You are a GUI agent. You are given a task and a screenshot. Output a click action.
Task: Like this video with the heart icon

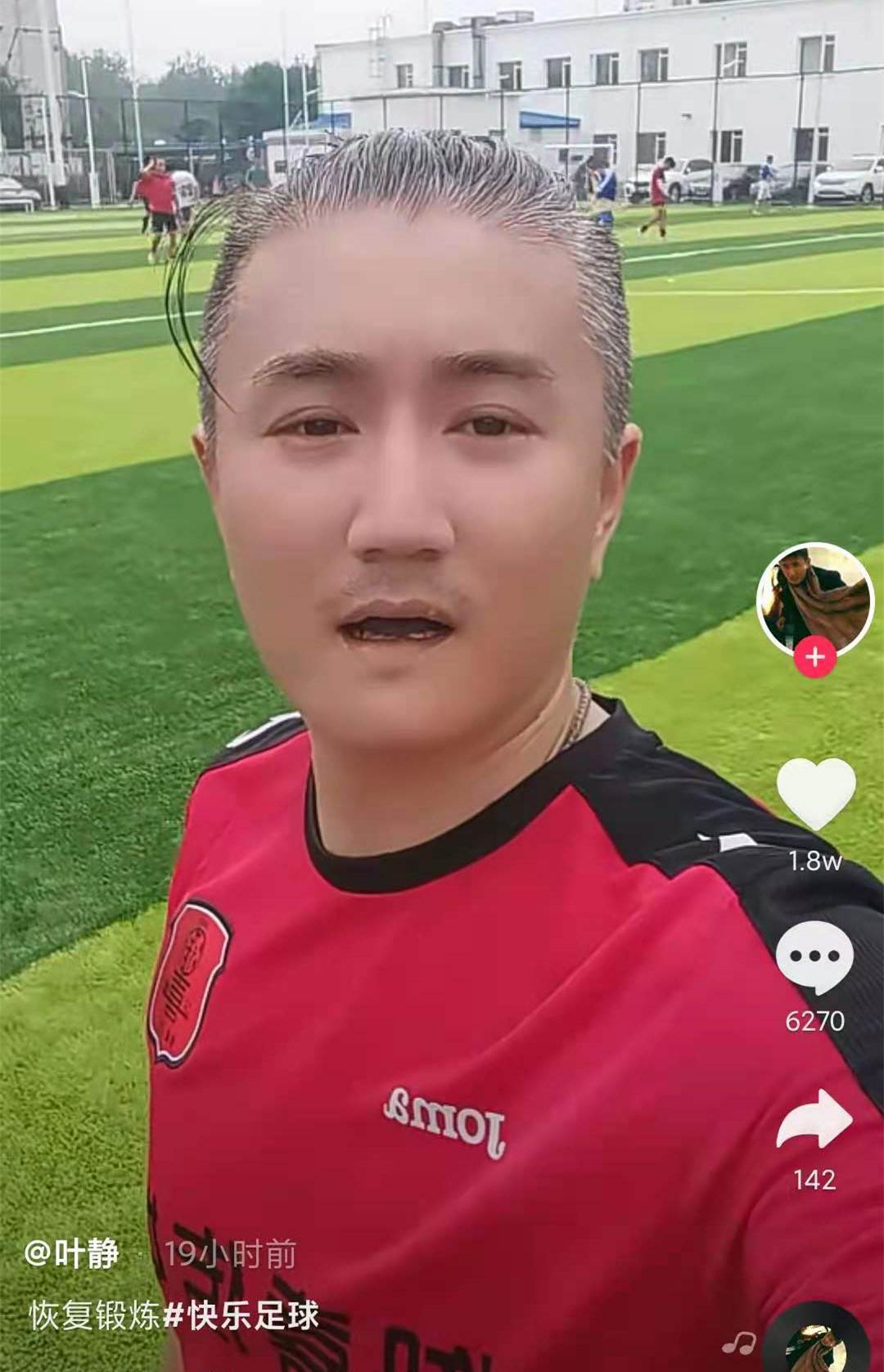click(815, 794)
